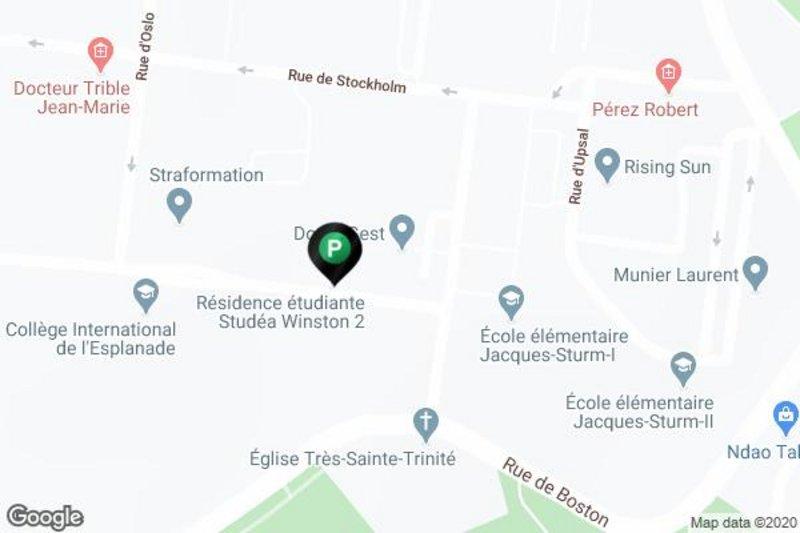Open the Straformation place pin
This screenshot has width=800, height=533.
pyautogui.click(x=179, y=206)
